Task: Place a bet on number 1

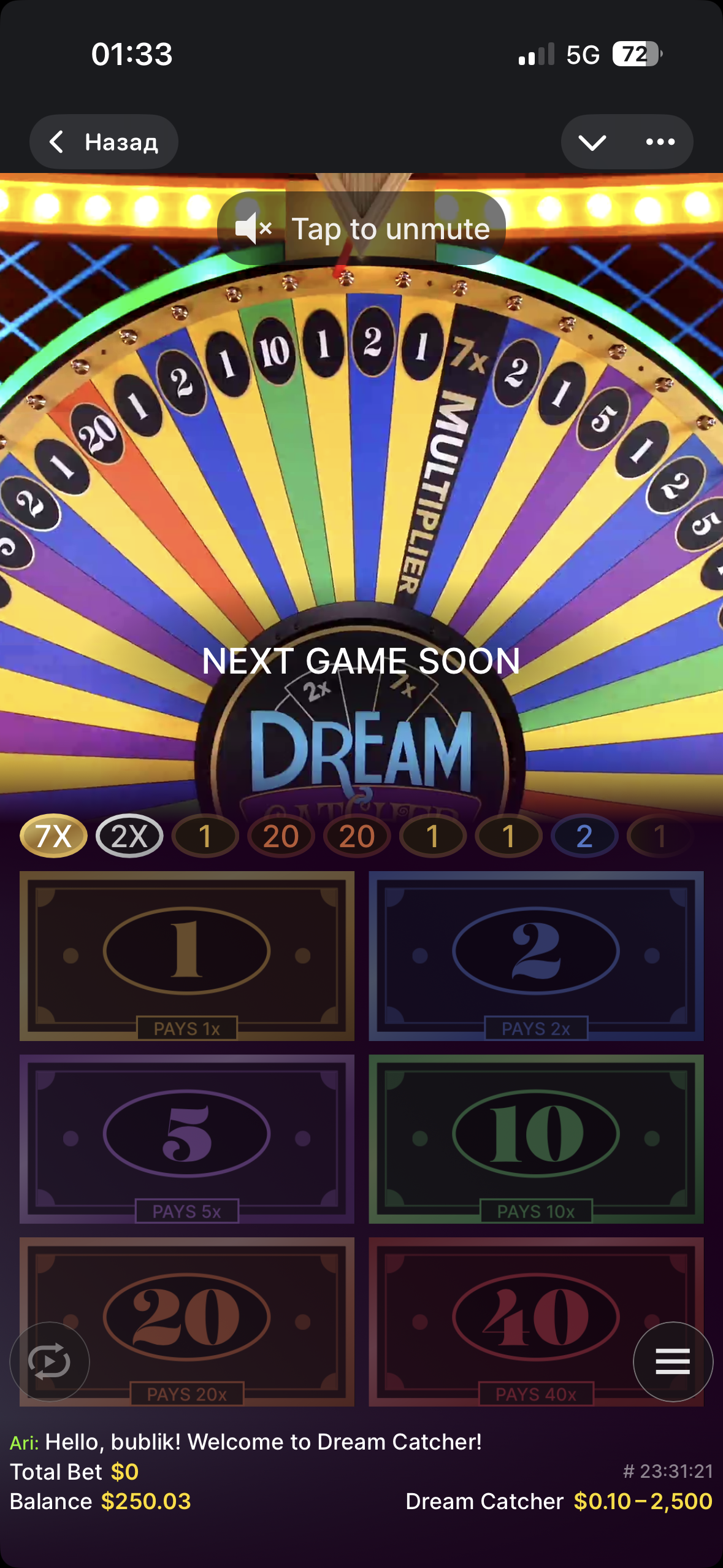Action: click(x=186, y=955)
